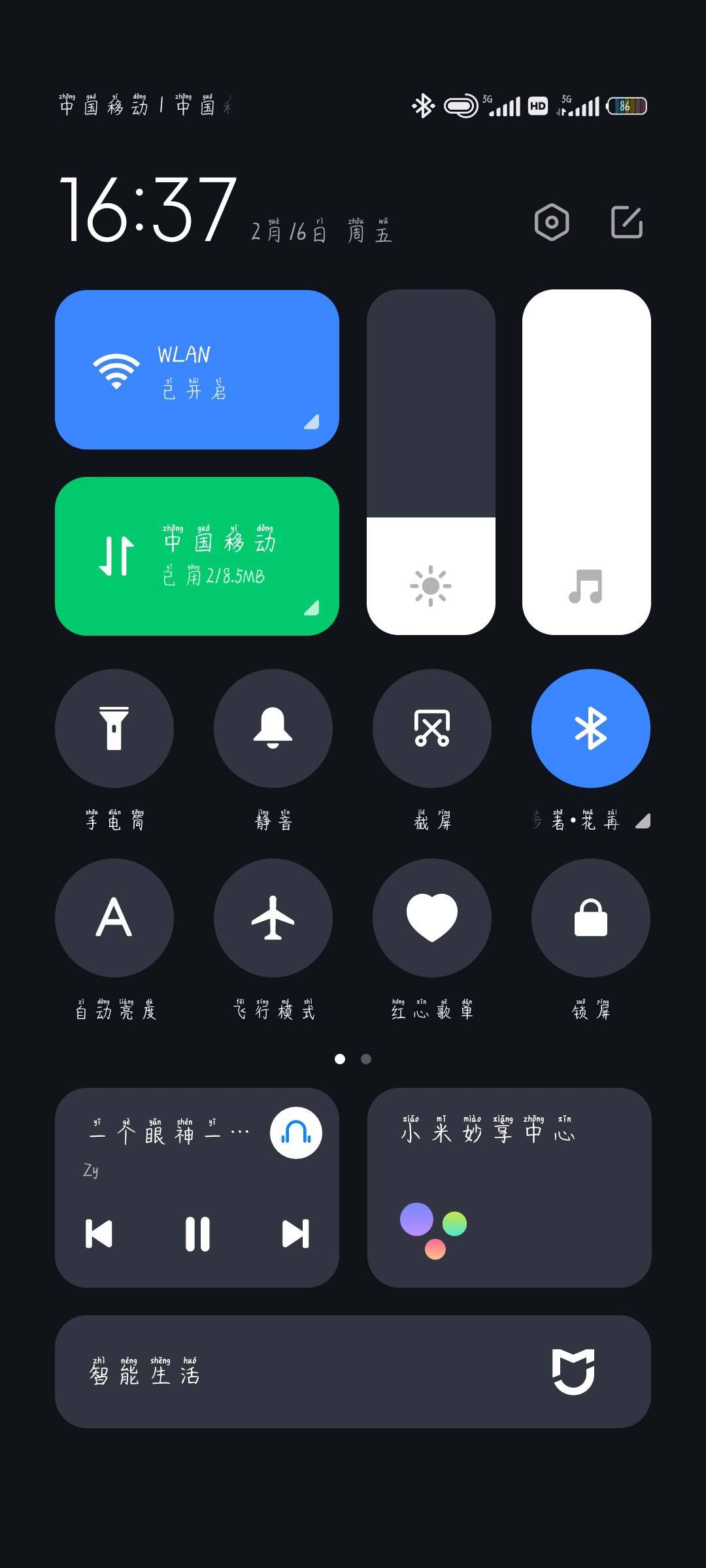Enable silent mode (静音)
Image resolution: width=706 pixels, height=1568 pixels.
[273, 728]
